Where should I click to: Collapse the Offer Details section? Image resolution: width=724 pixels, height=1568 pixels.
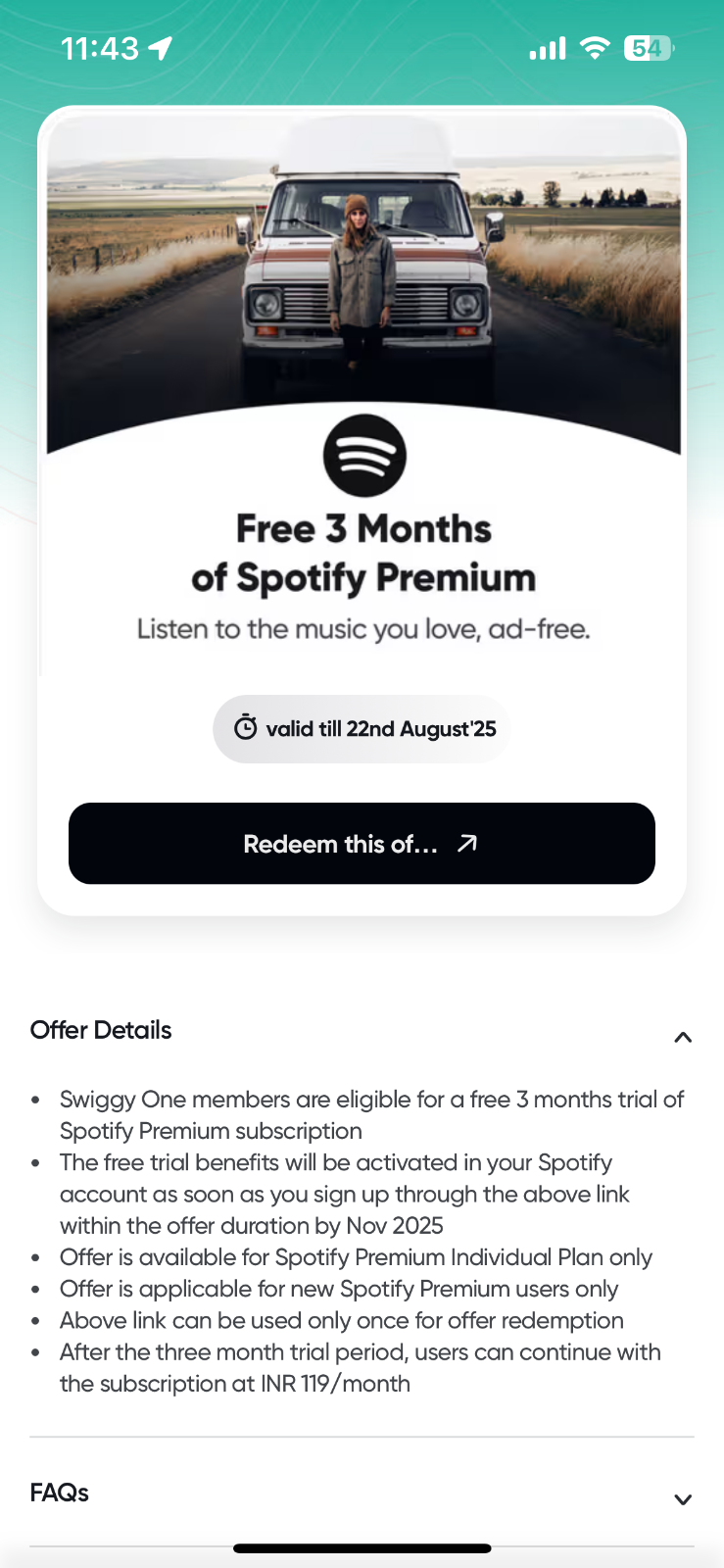(362, 1031)
